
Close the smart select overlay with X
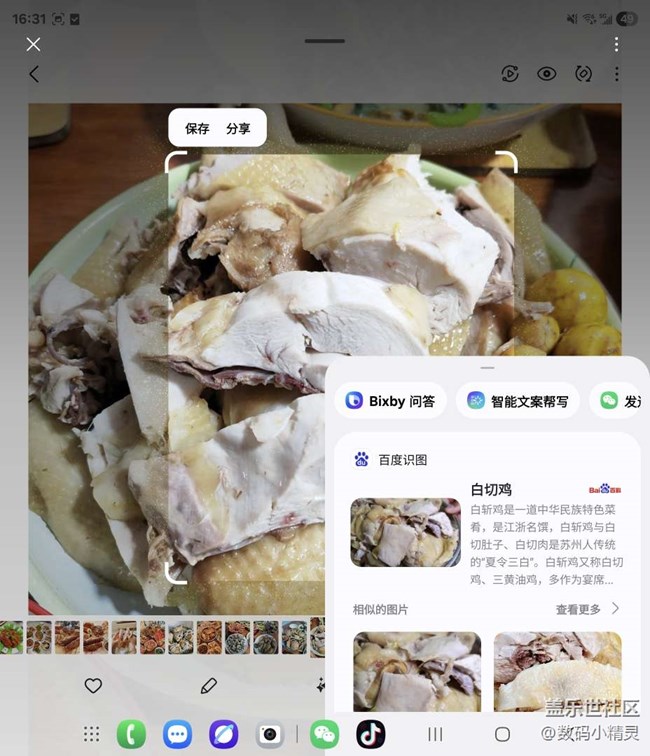coord(33,44)
